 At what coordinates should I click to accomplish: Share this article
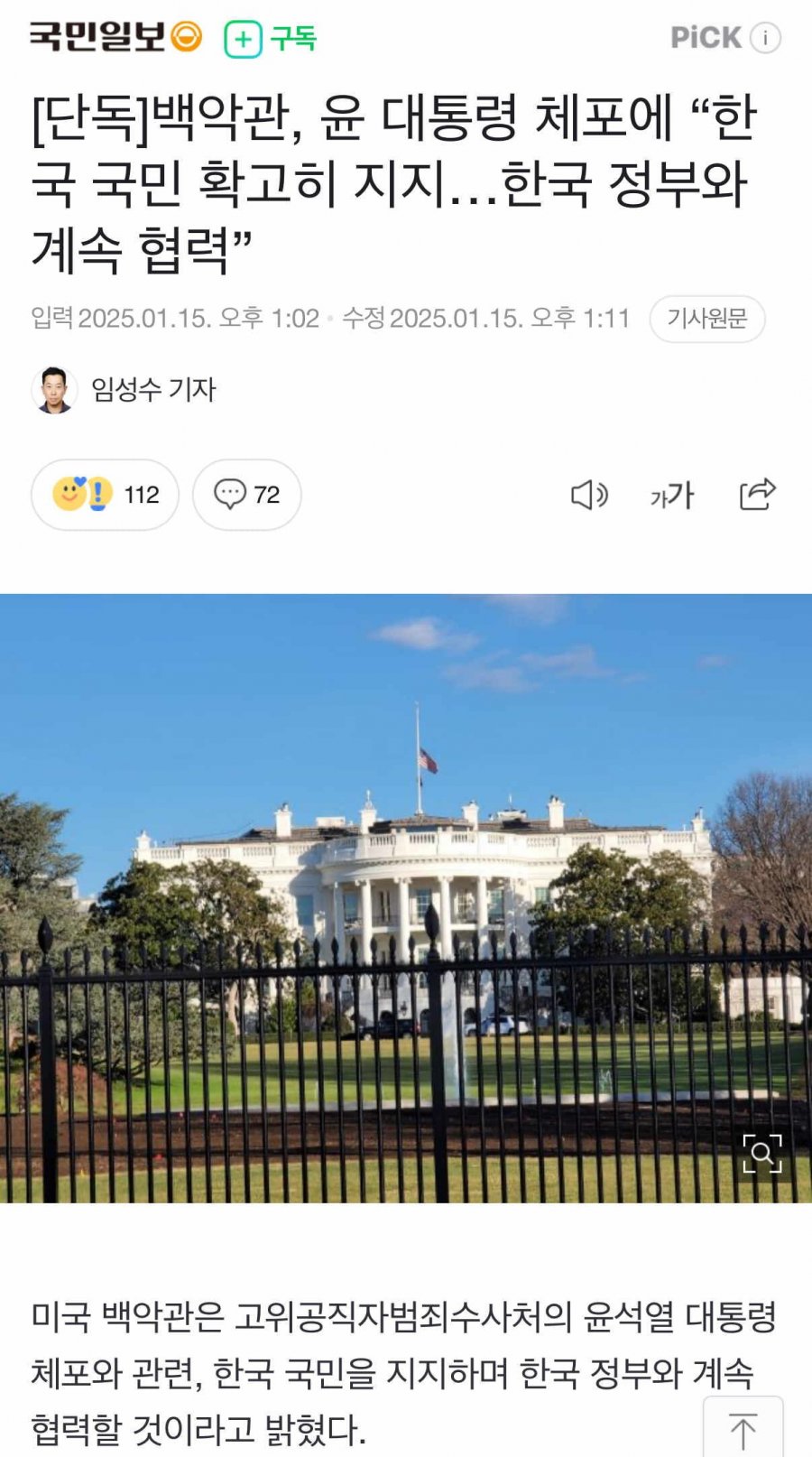(757, 494)
